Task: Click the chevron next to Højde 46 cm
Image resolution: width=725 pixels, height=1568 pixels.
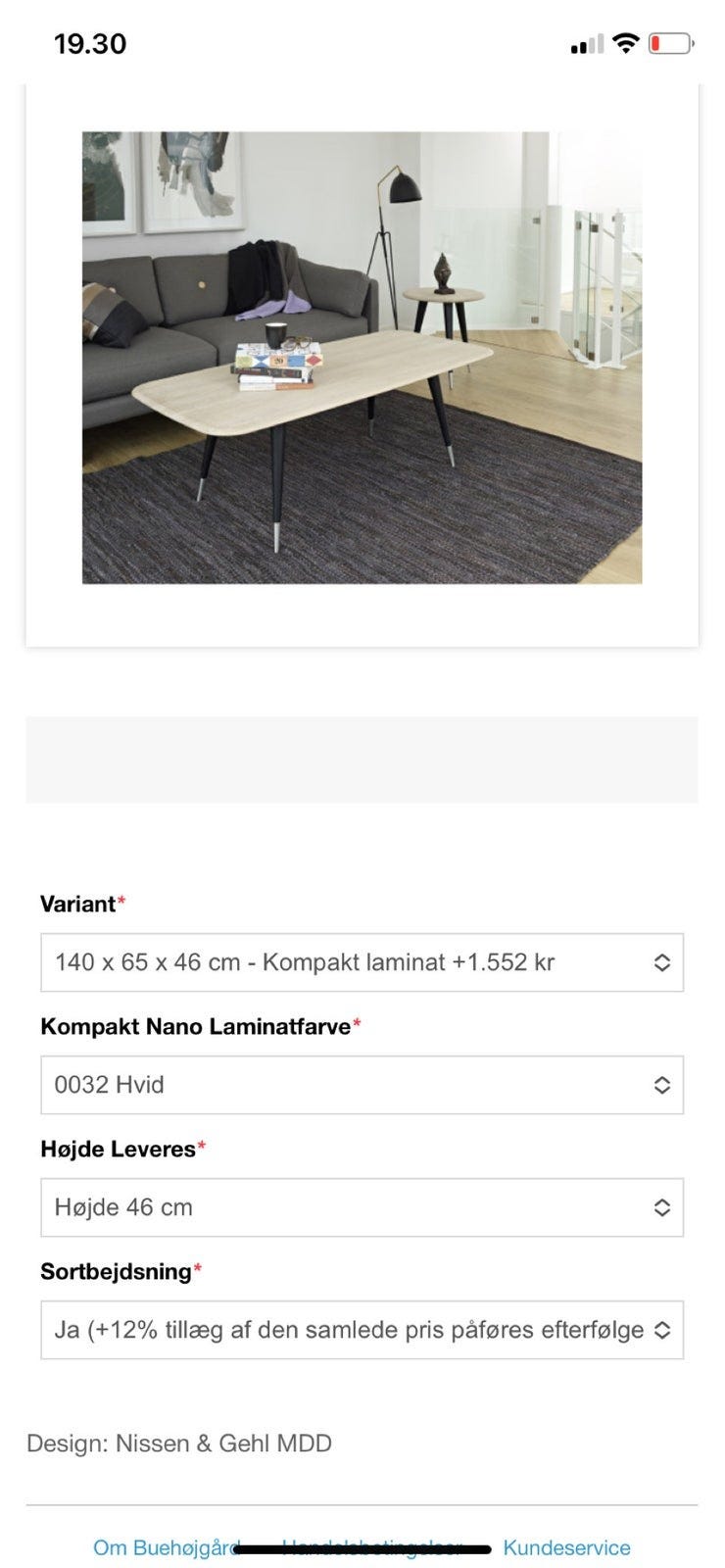Action: pos(662,1207)
